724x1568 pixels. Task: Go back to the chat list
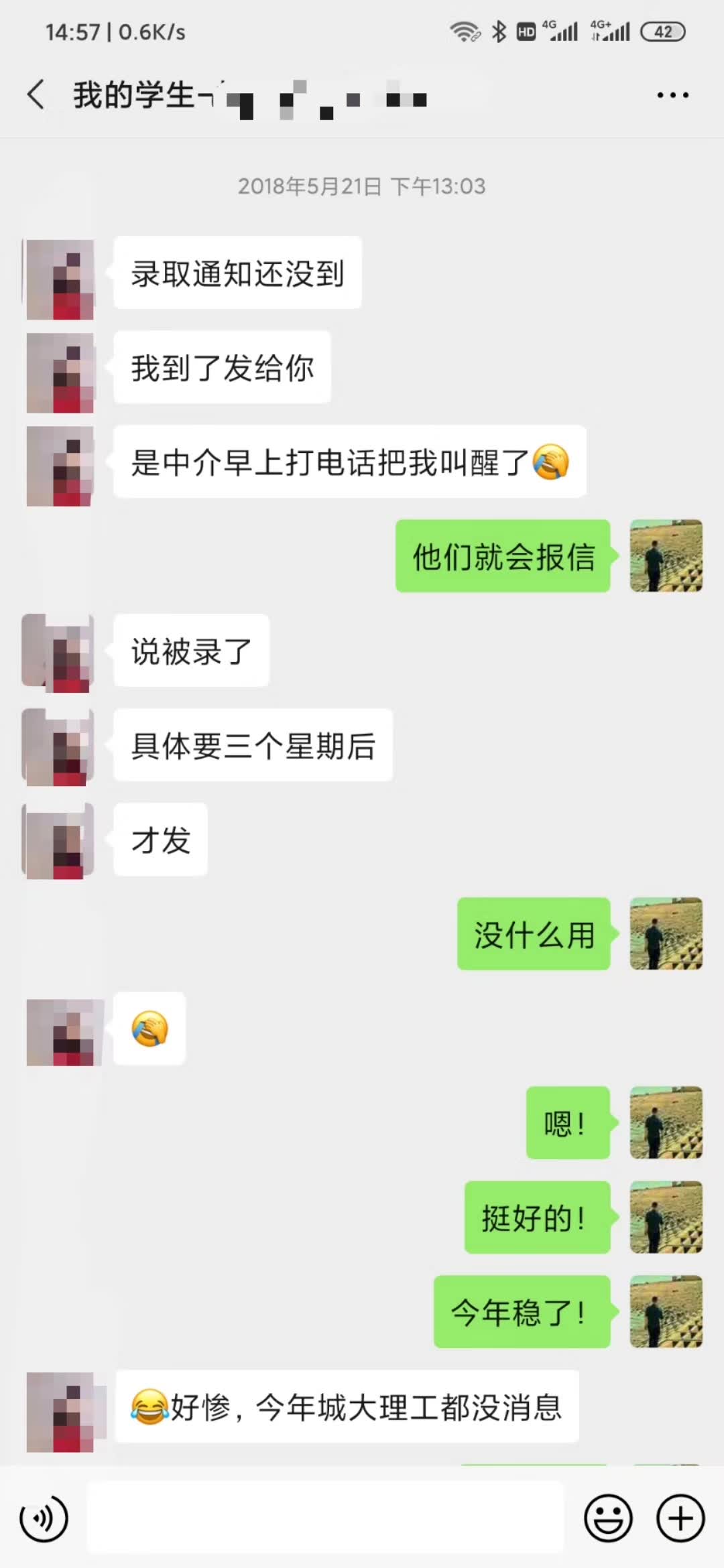coord(36,94)
